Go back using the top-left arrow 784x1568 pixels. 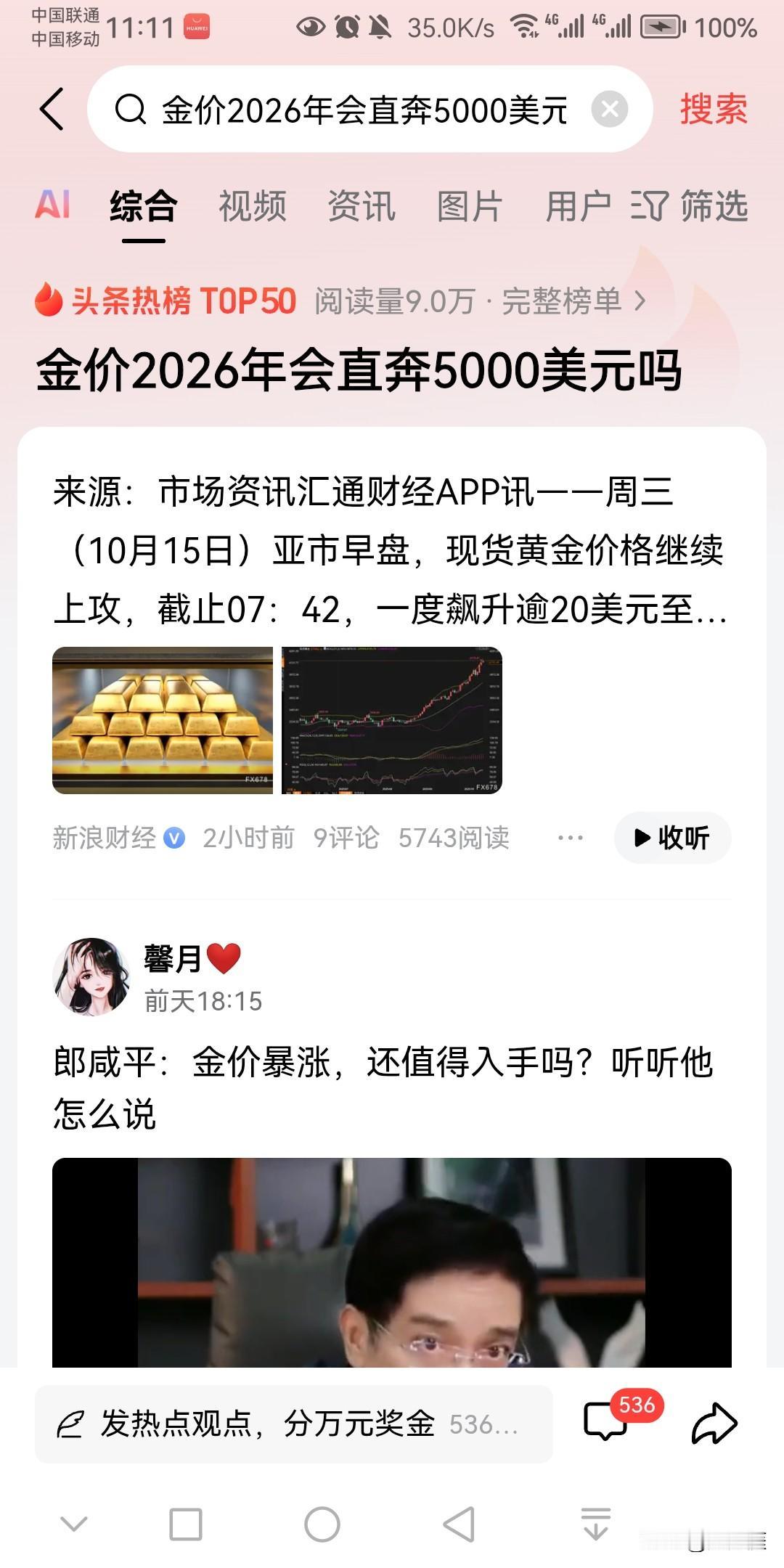[x=52, y=109]
